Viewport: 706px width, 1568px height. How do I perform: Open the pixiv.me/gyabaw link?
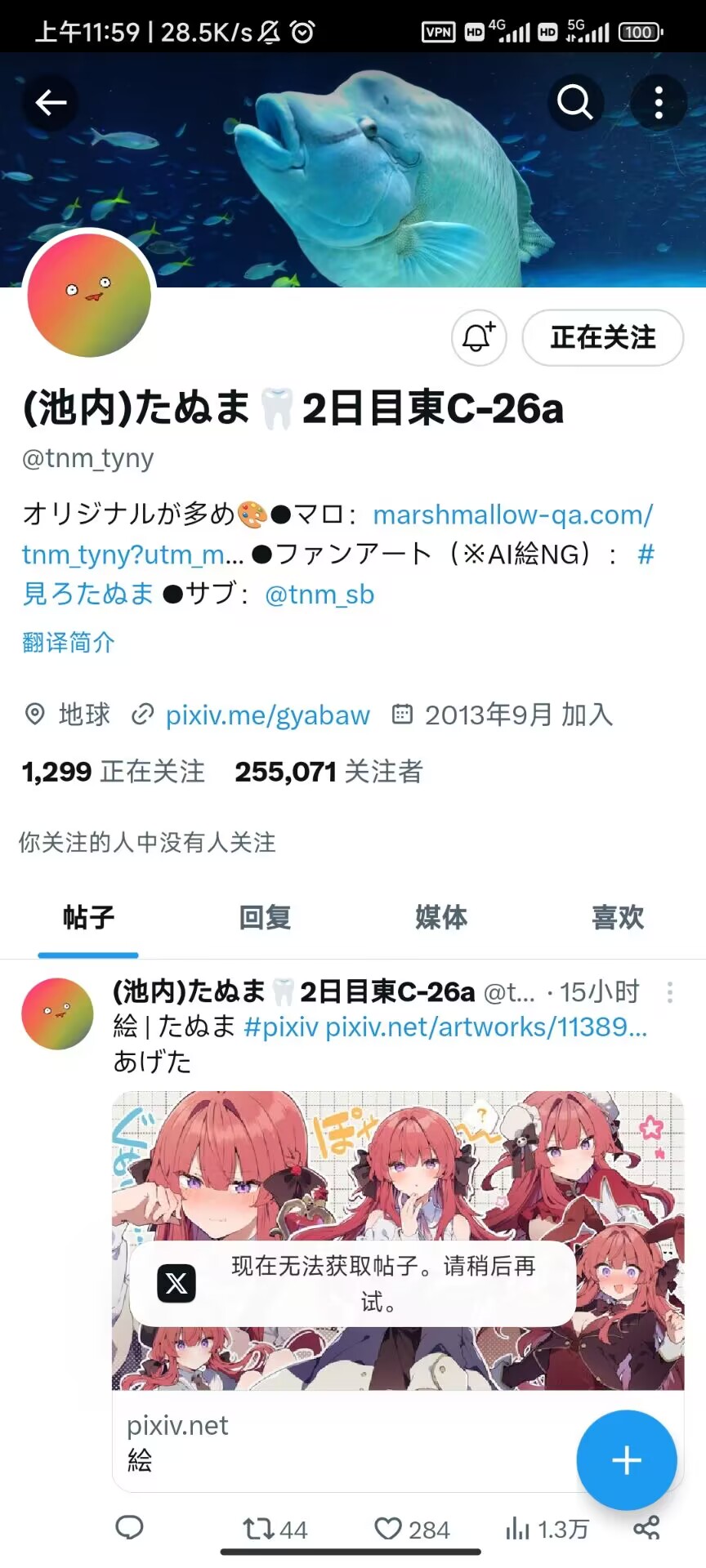pyautogui.click(x=267, y=715)
